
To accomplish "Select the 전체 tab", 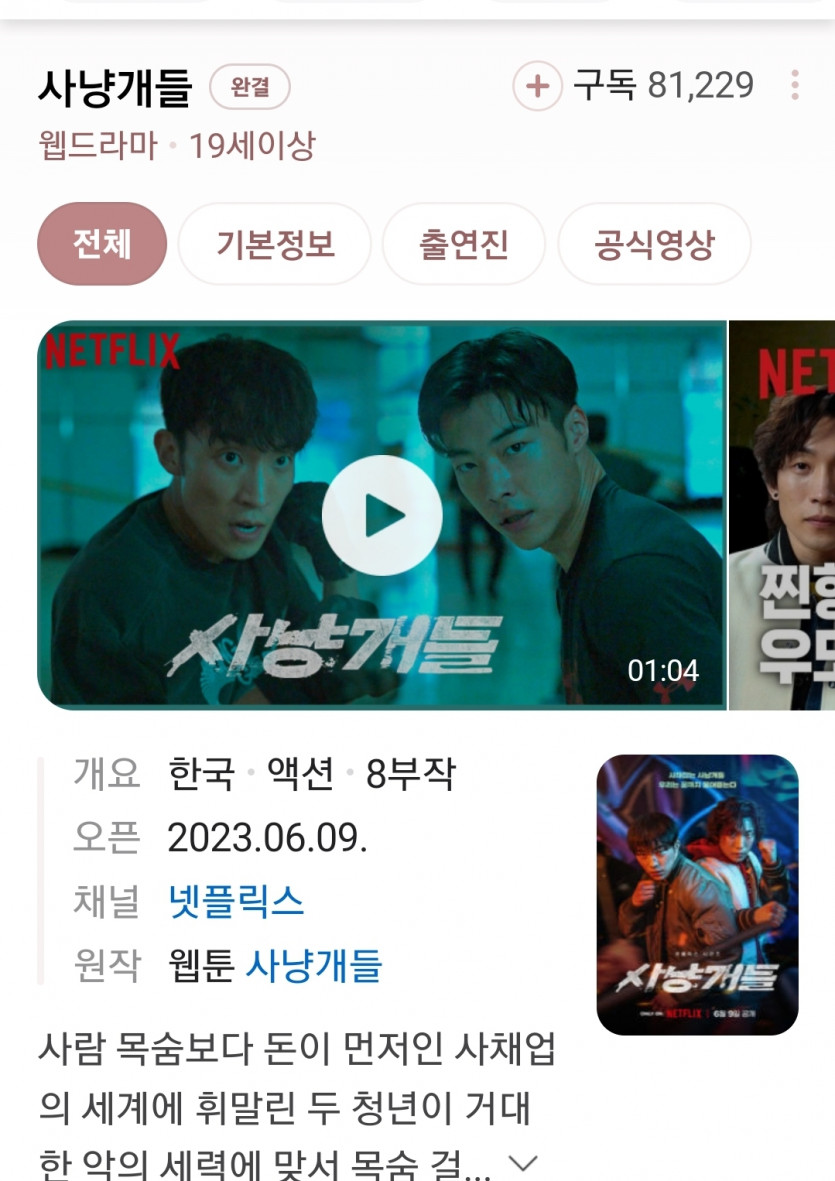I will (102, 244).
